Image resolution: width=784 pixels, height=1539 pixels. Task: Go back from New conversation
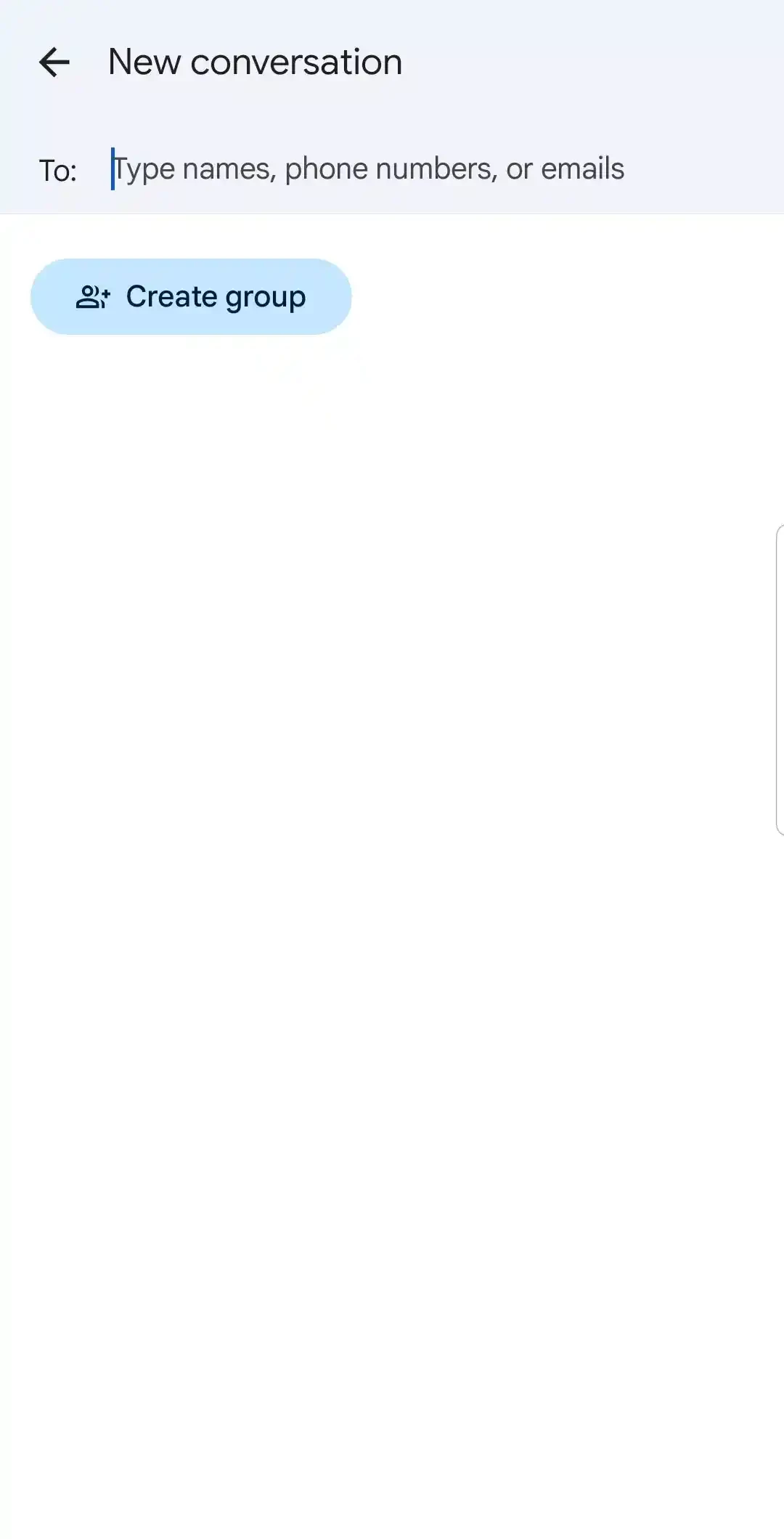(x=54, y=62)
